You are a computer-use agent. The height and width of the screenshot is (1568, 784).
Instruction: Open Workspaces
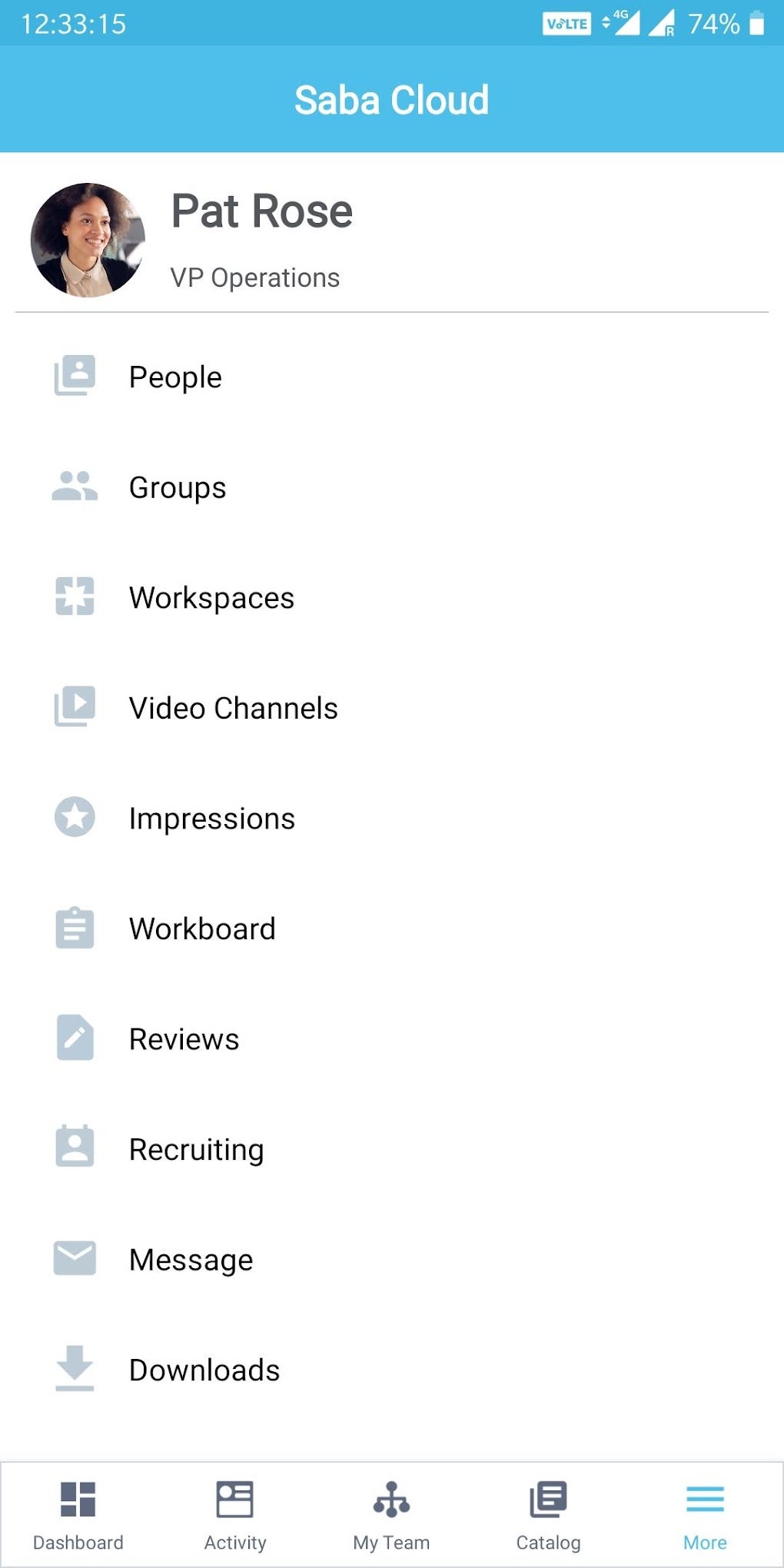pos(211,598)
